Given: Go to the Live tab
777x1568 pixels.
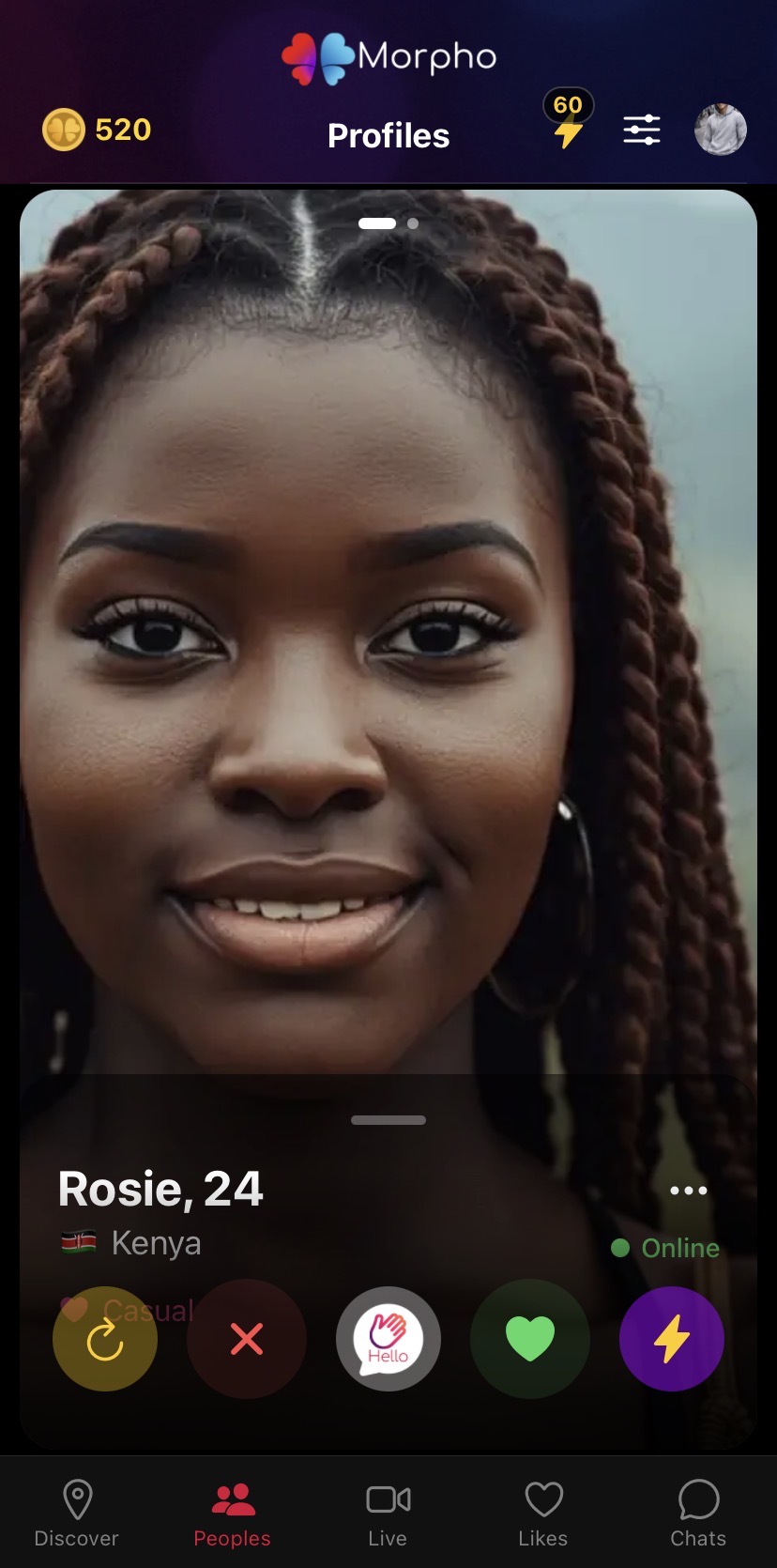Looking at the screenshot, I should click(x=388, y=1513).
